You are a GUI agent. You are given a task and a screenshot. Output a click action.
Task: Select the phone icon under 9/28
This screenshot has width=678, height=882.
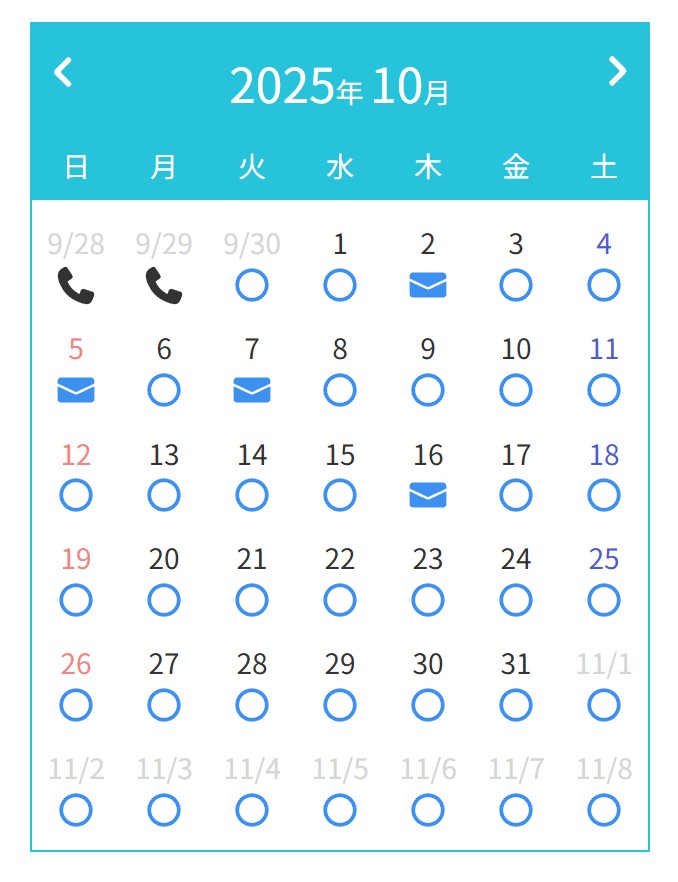[76, 286]
